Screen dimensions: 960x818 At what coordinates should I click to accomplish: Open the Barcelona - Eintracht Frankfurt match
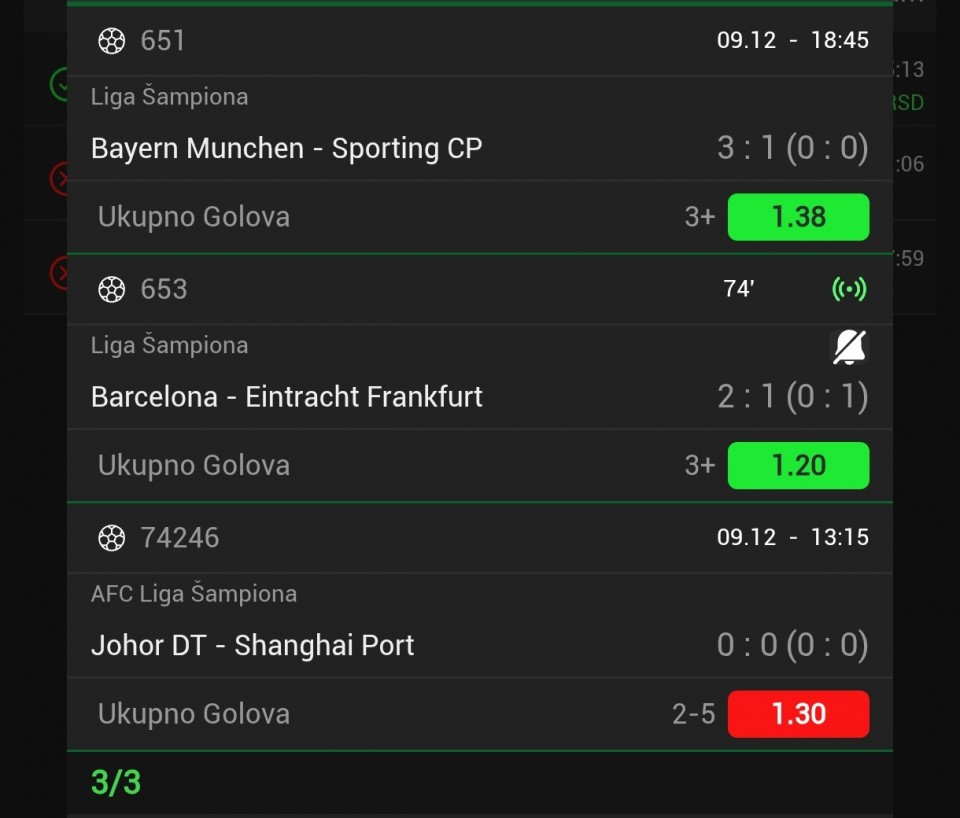287,397
